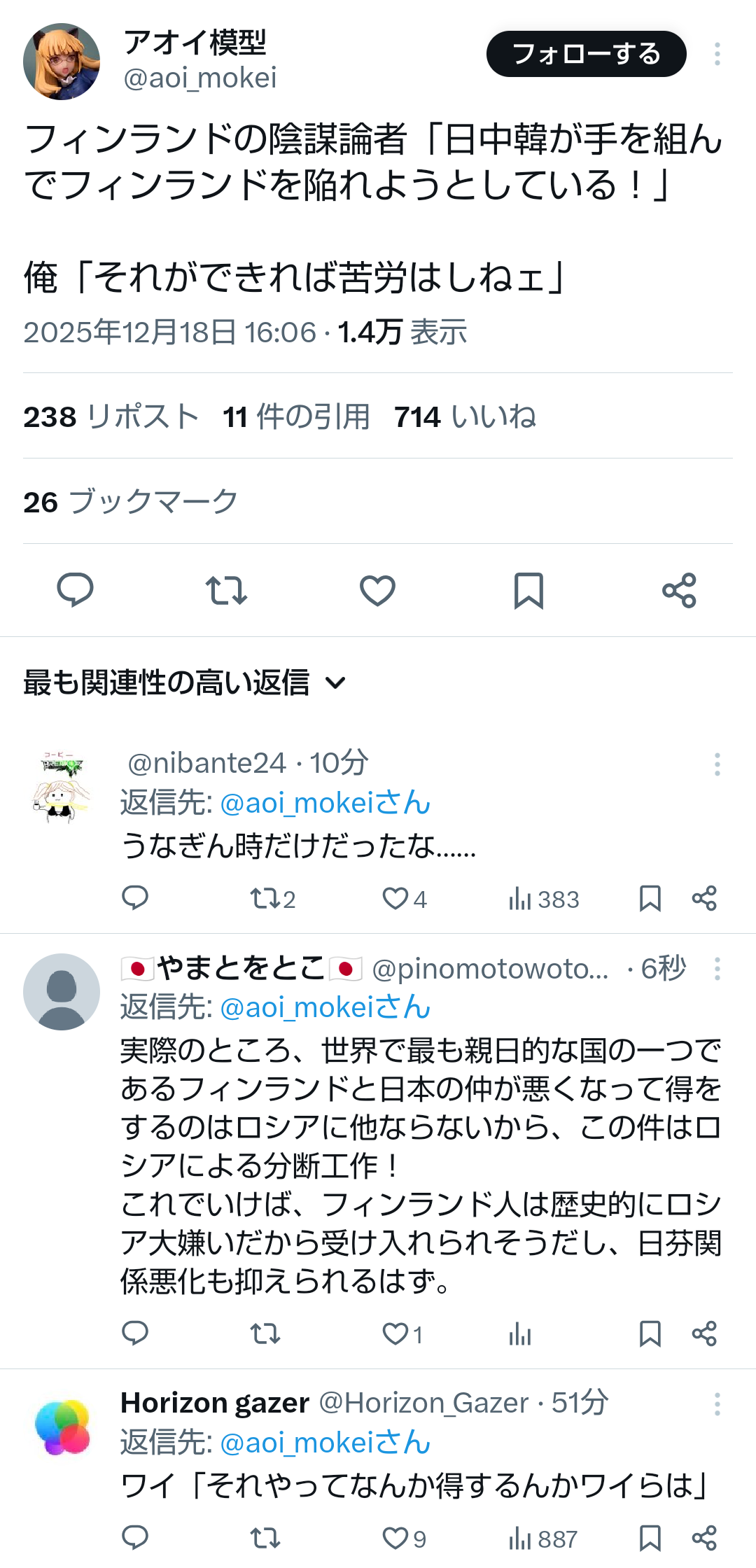
Task: View the 238 リポスト list
Action: coord(111,416)
